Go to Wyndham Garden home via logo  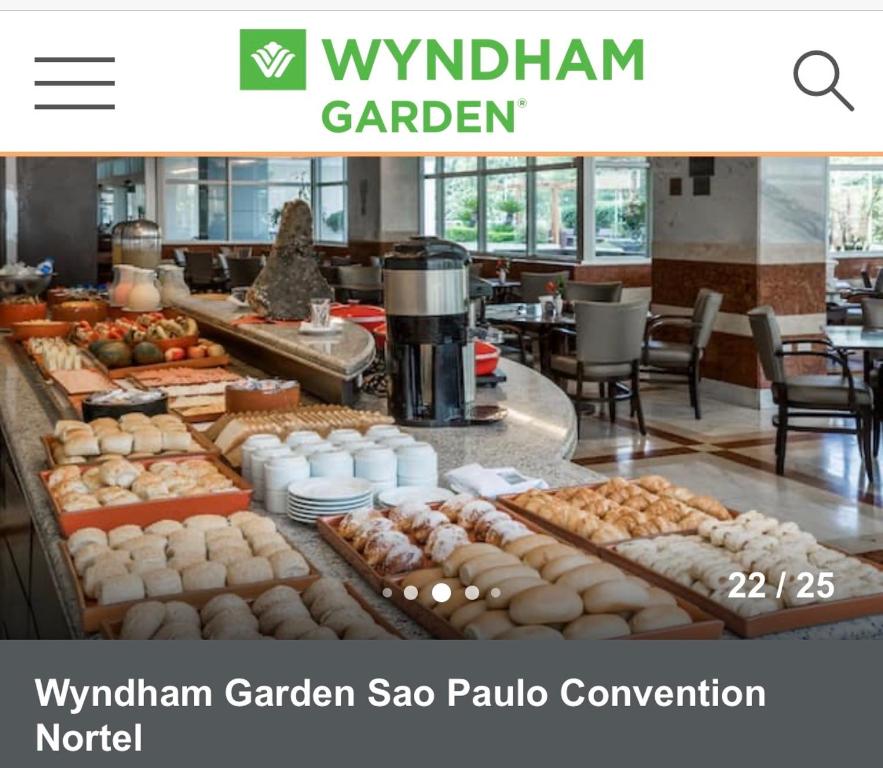[441, 81]
